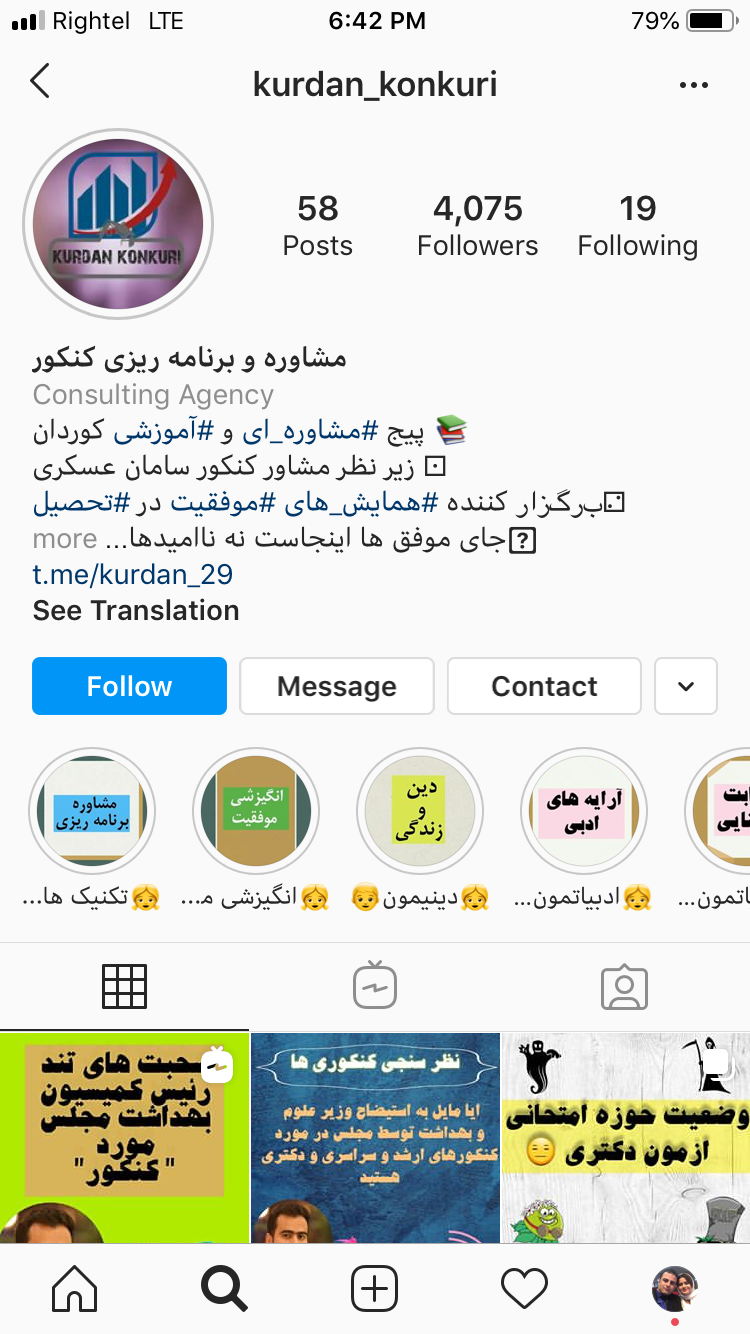This screenshot has height=1334, width=750.
Task: Open the انگیزشی موفقیت story highlight
Action: click(x=256, y=811)
